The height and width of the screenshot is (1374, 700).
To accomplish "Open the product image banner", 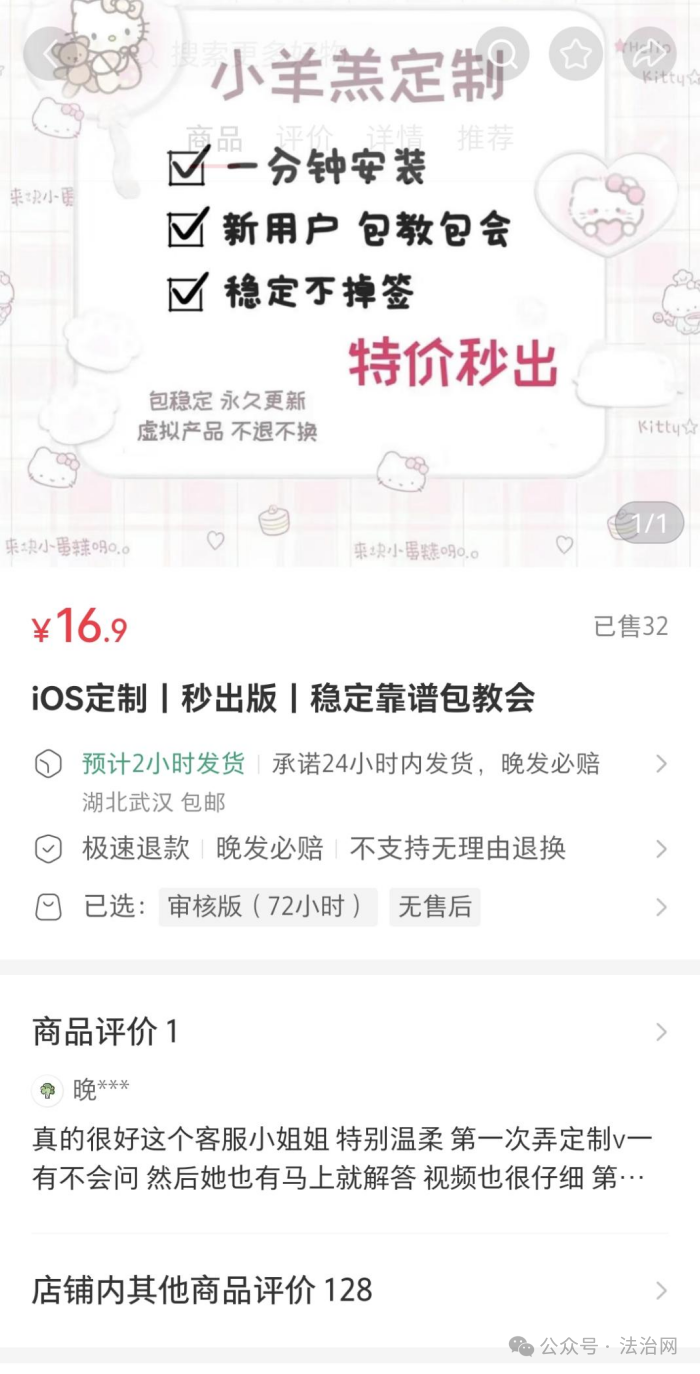I will click(350, 300).
